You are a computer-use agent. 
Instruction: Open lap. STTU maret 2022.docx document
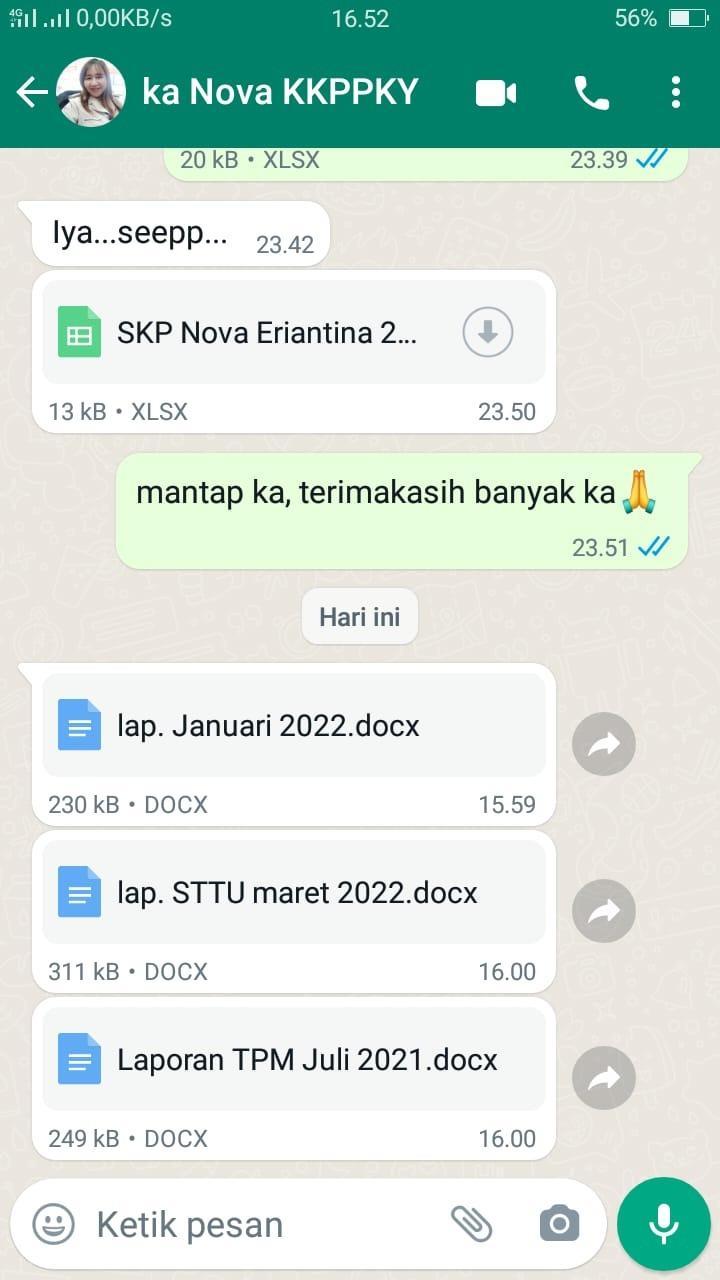click(x=297, y=892)
